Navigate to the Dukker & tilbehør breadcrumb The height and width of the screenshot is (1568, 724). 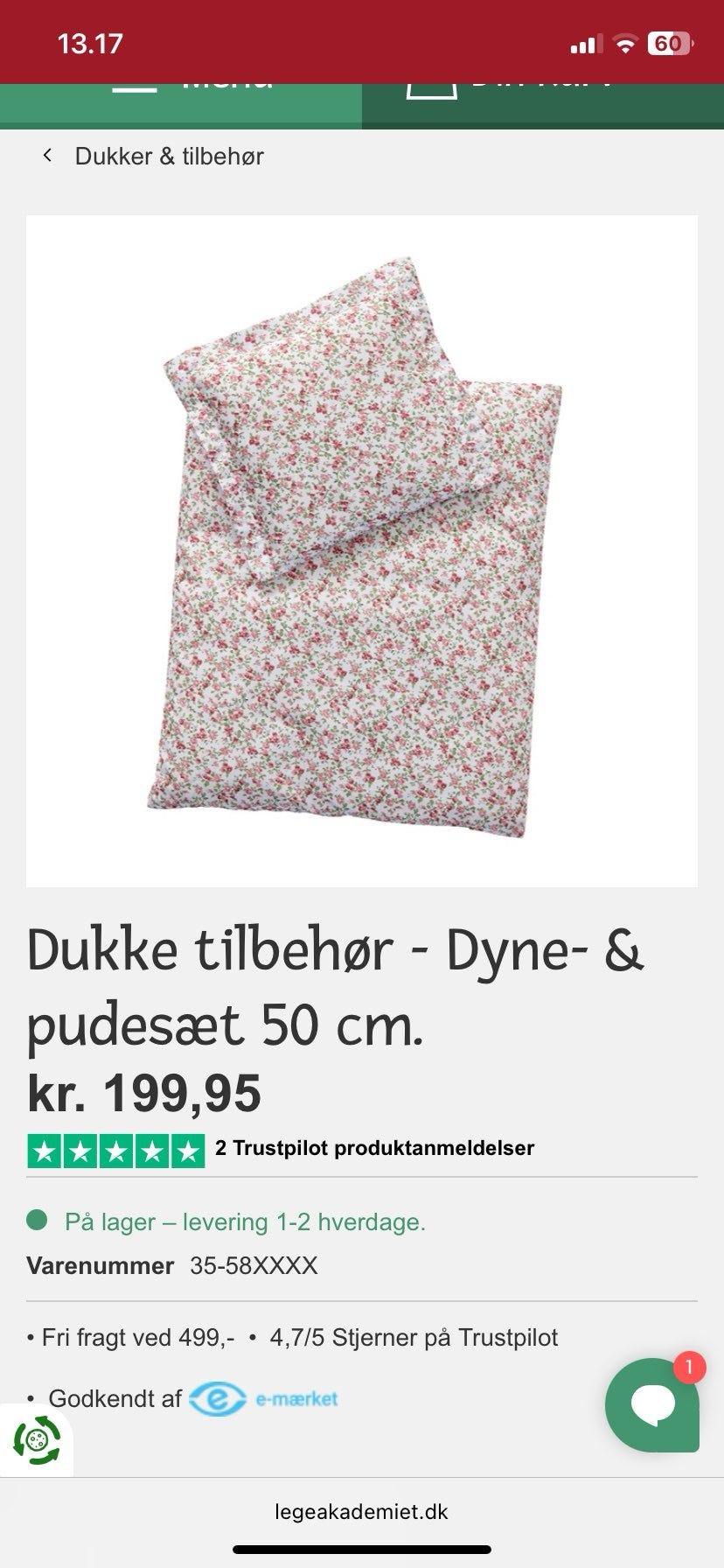171,156
